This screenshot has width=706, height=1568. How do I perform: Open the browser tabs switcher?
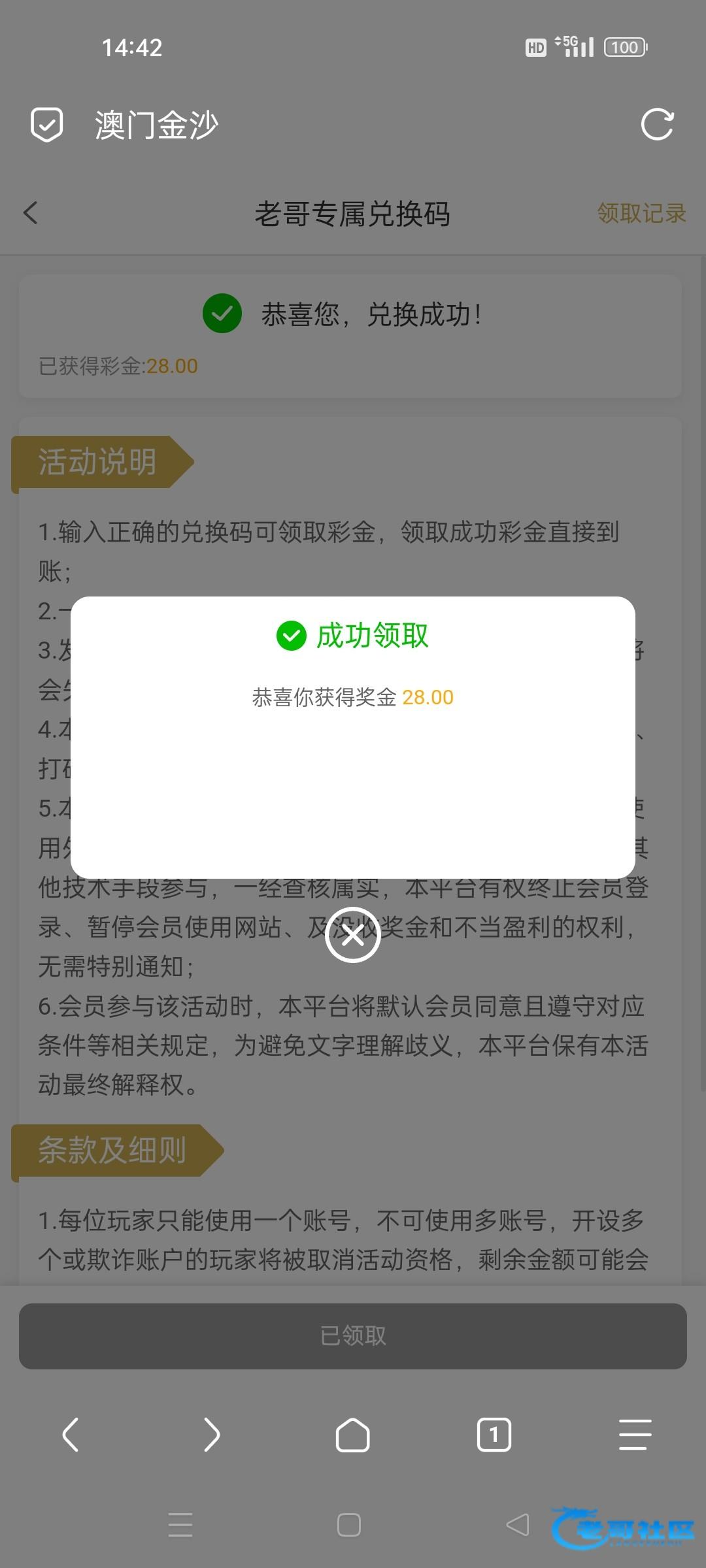point(494,1435)
